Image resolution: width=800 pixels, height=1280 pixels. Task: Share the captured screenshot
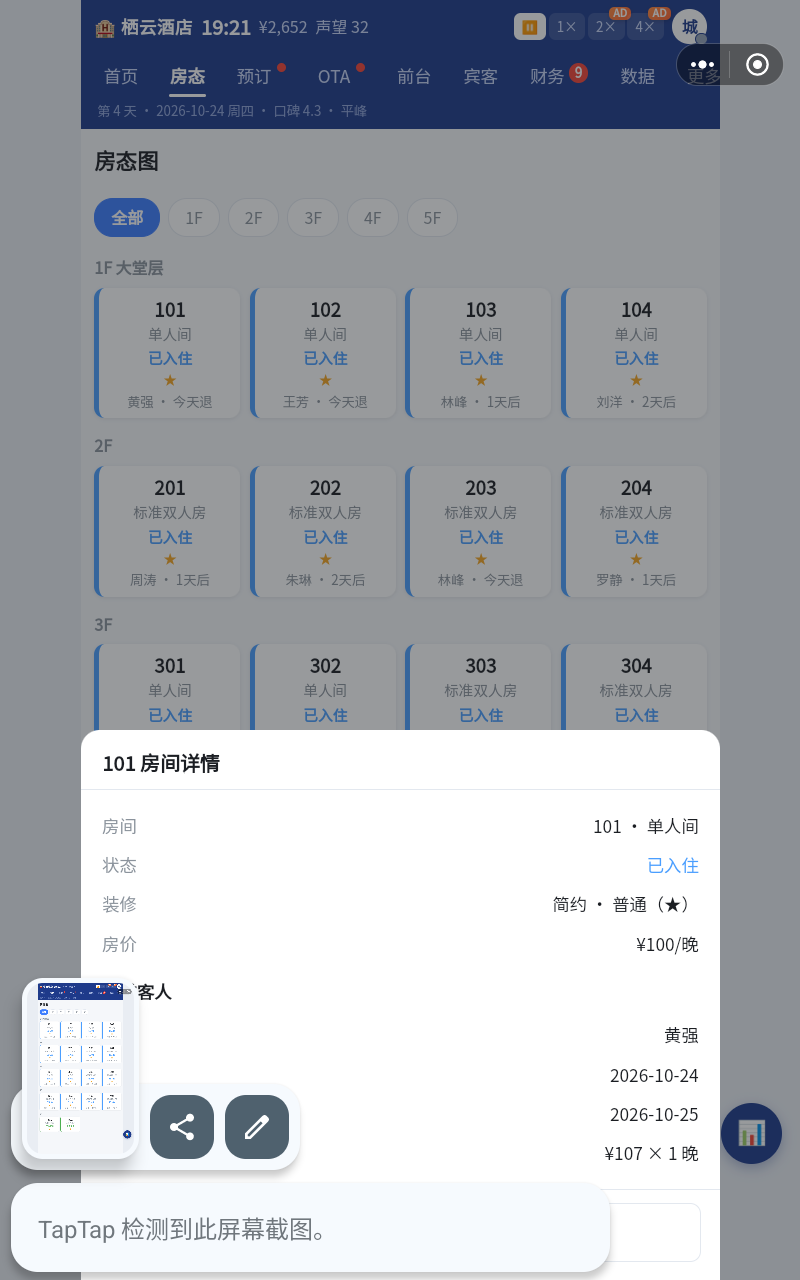point(182,1127)
